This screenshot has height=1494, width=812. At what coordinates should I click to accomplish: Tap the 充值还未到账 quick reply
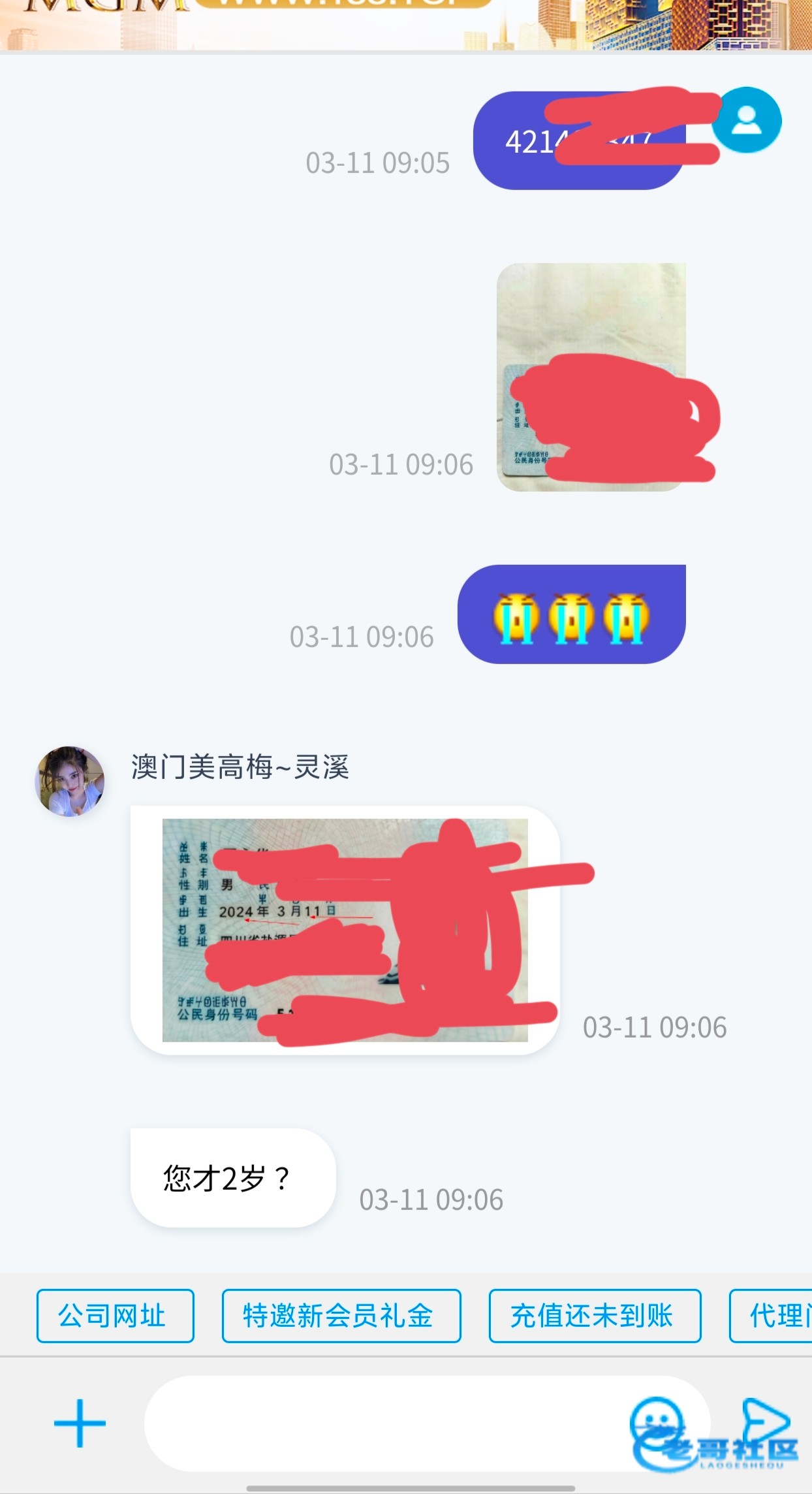pyautogui.click(x=594, y=1316)
